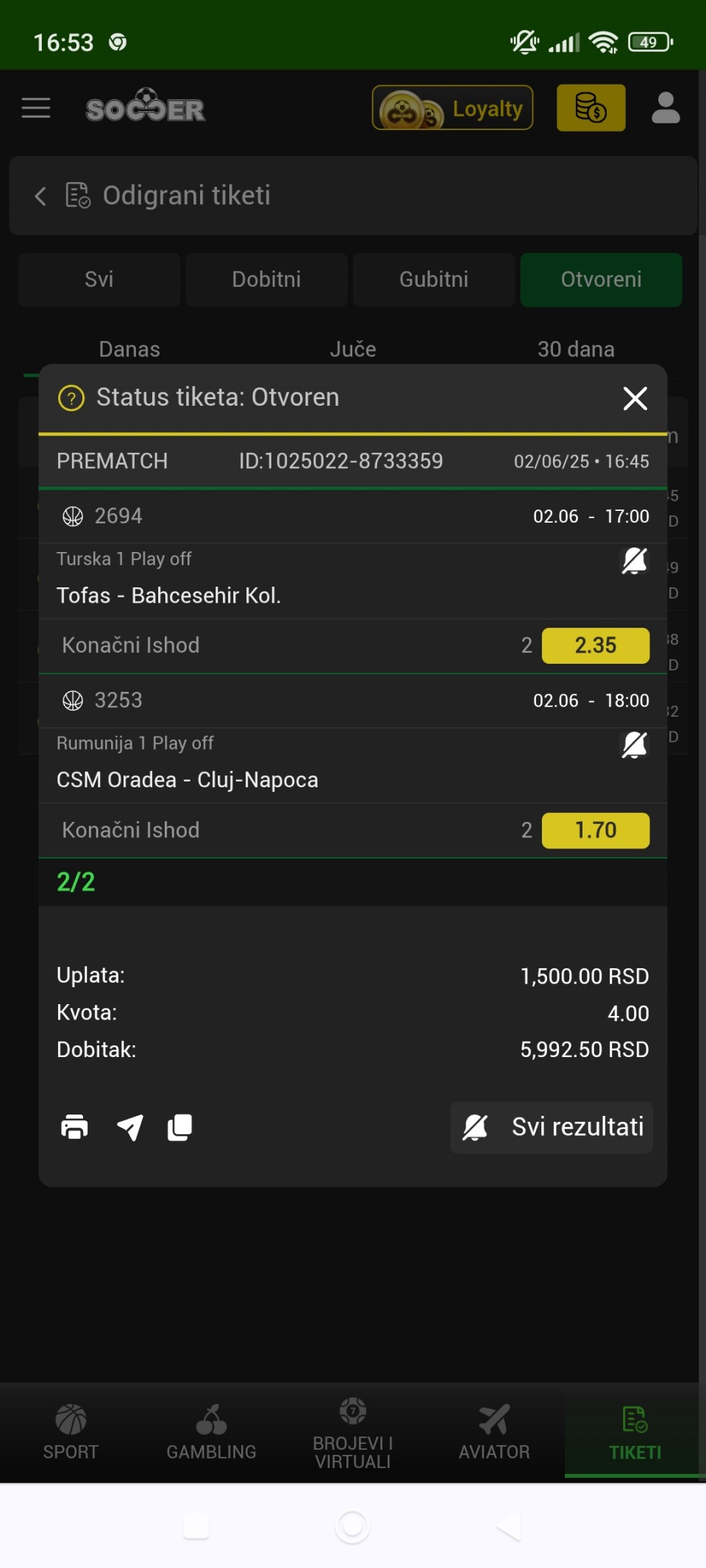The width and height of the screenshot is (706, 1568).
Task: Toggle notification bell for Tofas - Bahcesehir Kol.
Action: click(x=634, y=562)
